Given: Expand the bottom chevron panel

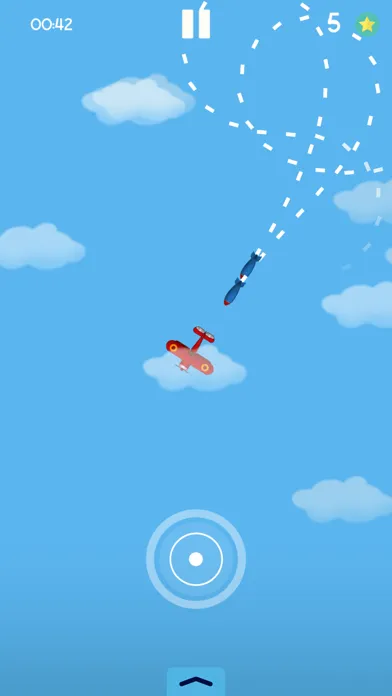Looking at the screenshot, I should point(196,682).
